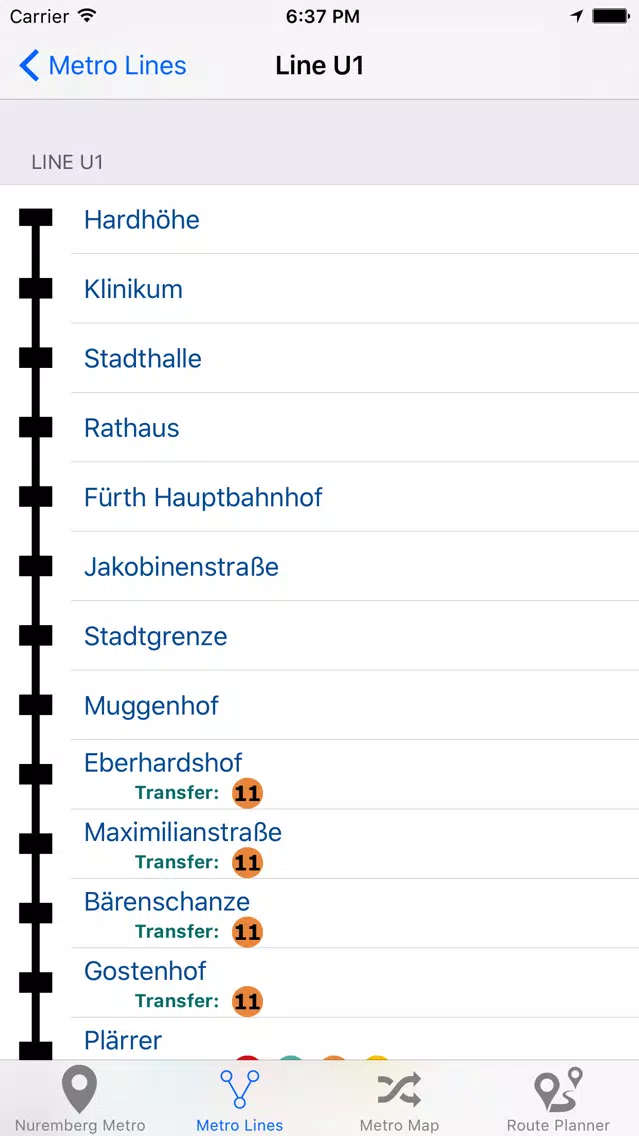Go back to Metro Lines
The image size is (639, 1136).
(x=103, y=66)
